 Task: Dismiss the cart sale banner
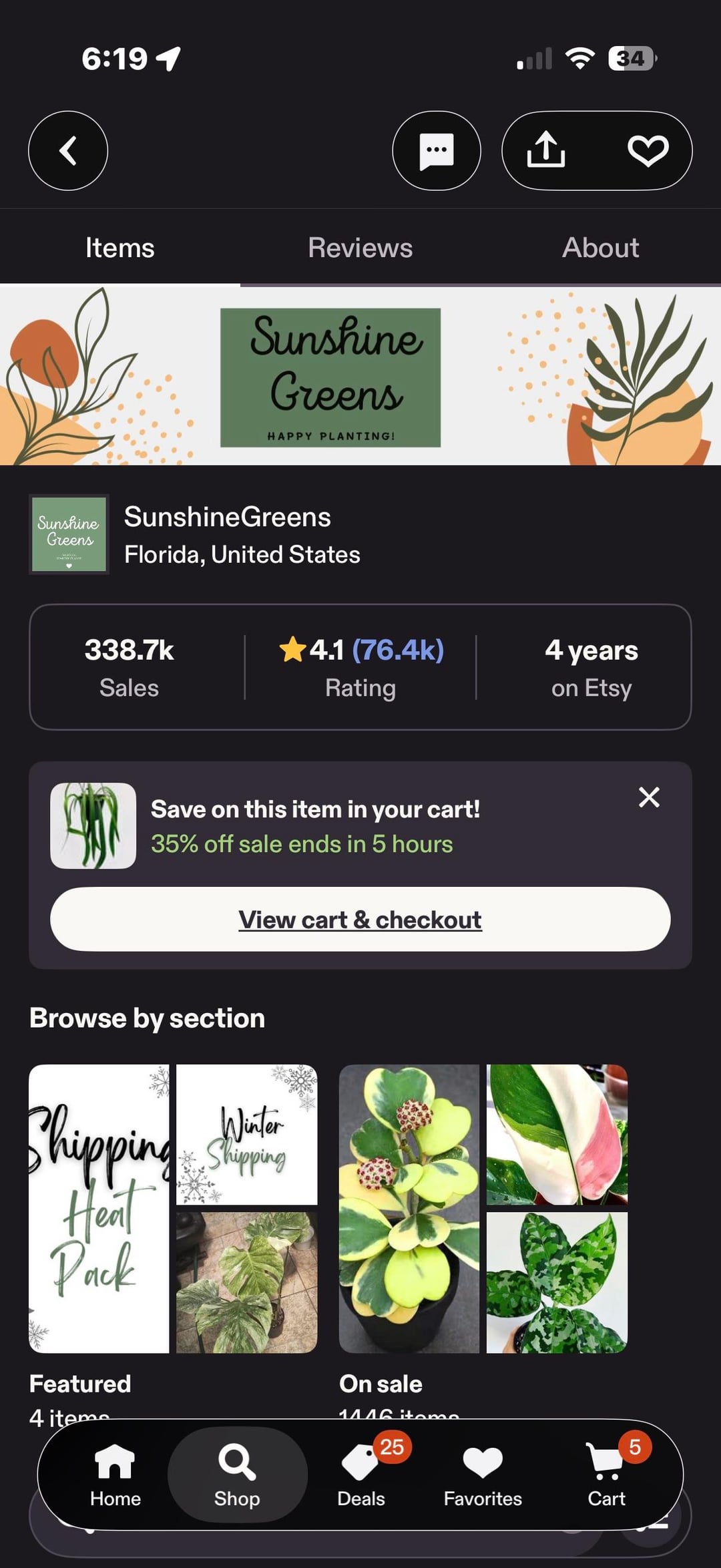tap(649, 797)
